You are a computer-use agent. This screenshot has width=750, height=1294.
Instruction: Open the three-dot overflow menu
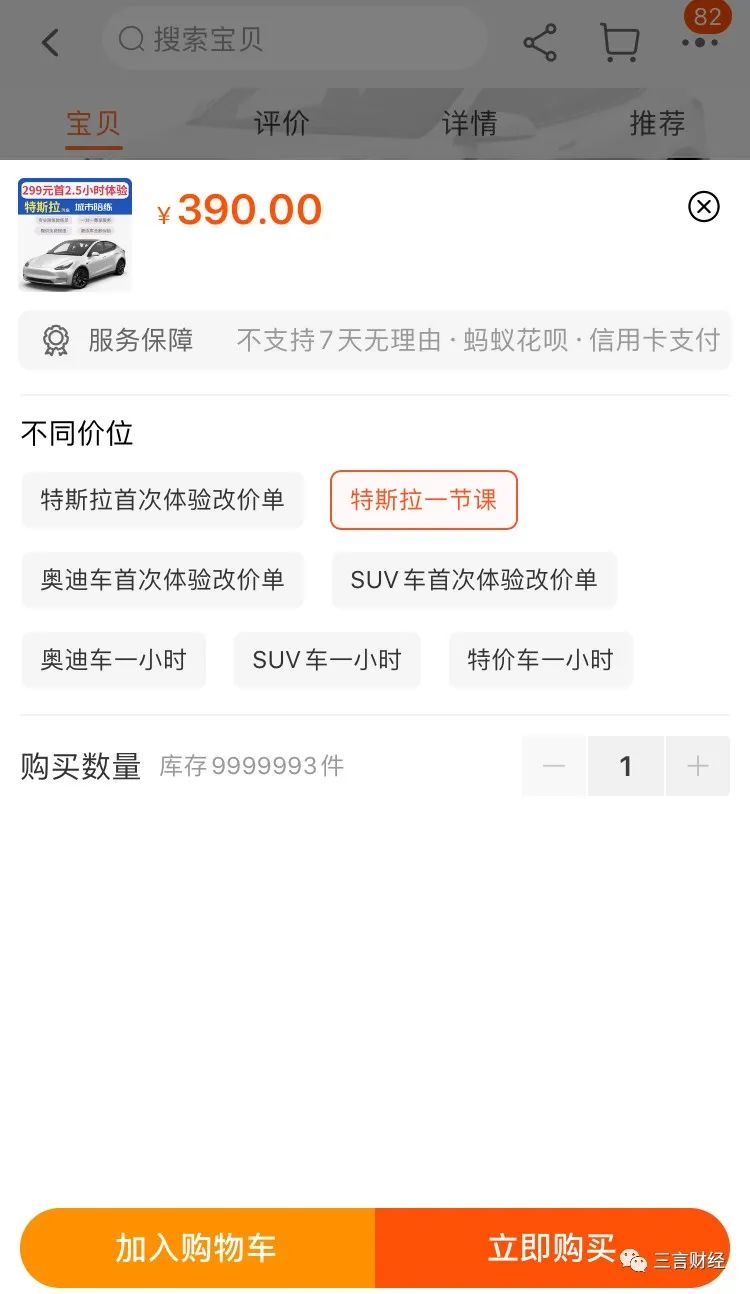click(699, 42)
